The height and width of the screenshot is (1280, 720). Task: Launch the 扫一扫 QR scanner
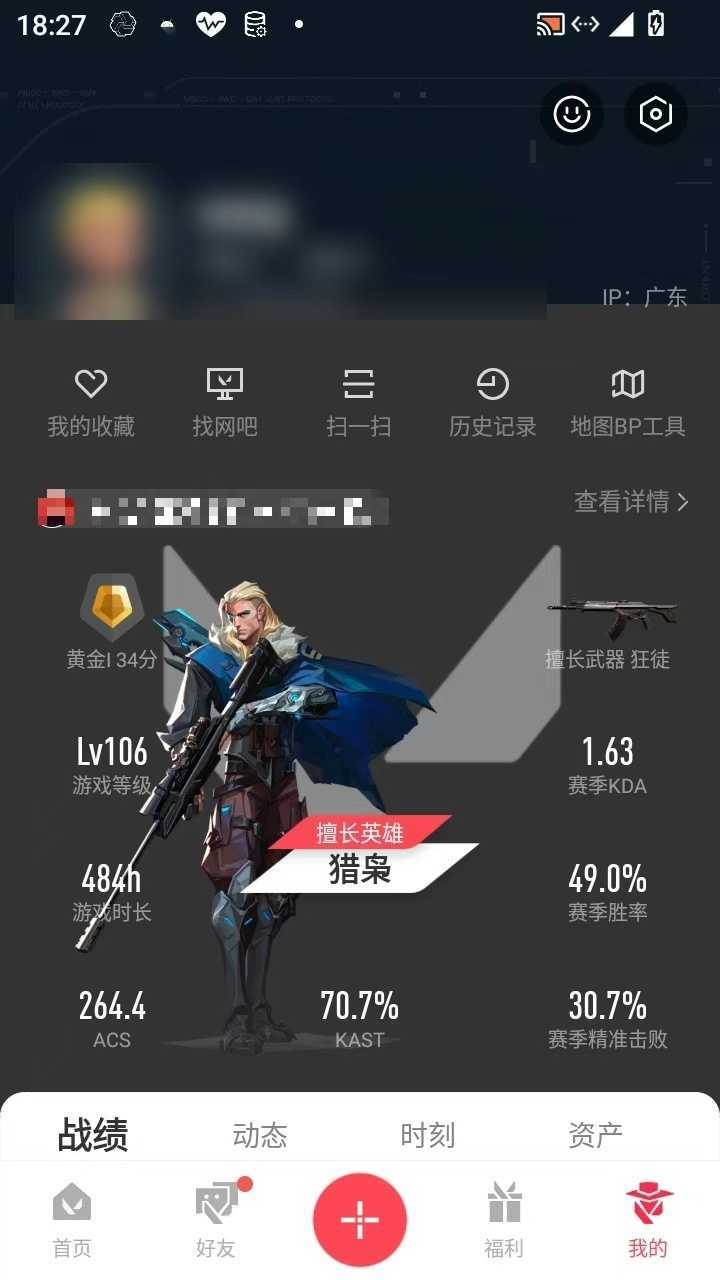tap(358, 397)
